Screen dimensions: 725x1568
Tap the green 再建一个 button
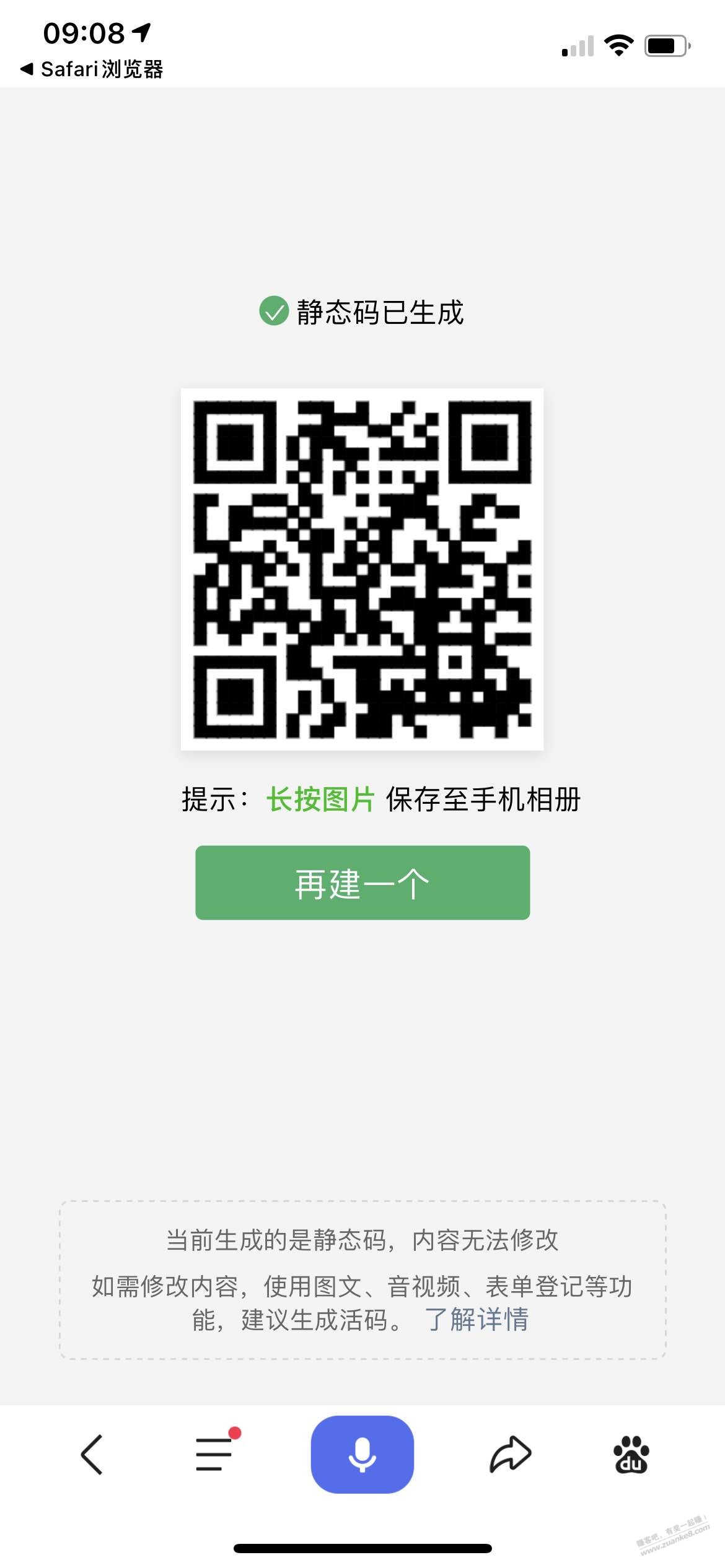tap(362, 882)
